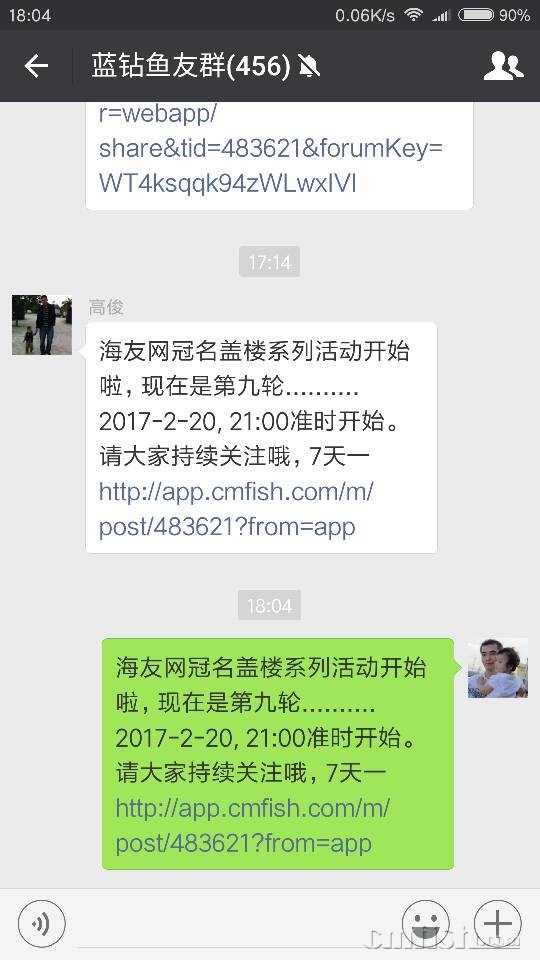
Task: Open the plus attachments menu
Action: pyautogui.click(x=498, y=923)
